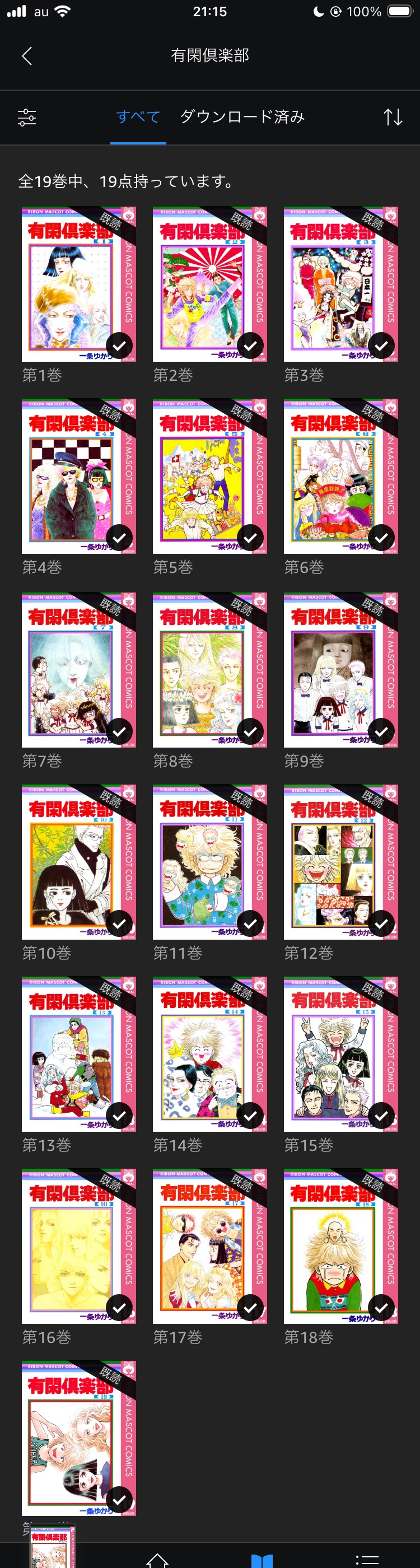This screenshot has height=1568, width=420.
Task: Open 有閑倶楽部 第16巻
Action: coord(78,1246)
